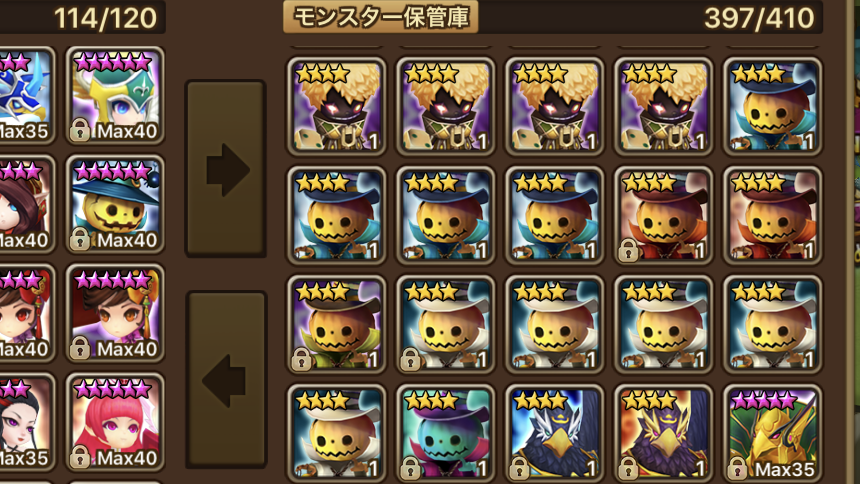Select the six-star blue-hat pumpkin Max40 monster
The width and height of the screenshot is (860, 484).
(116, 205)
